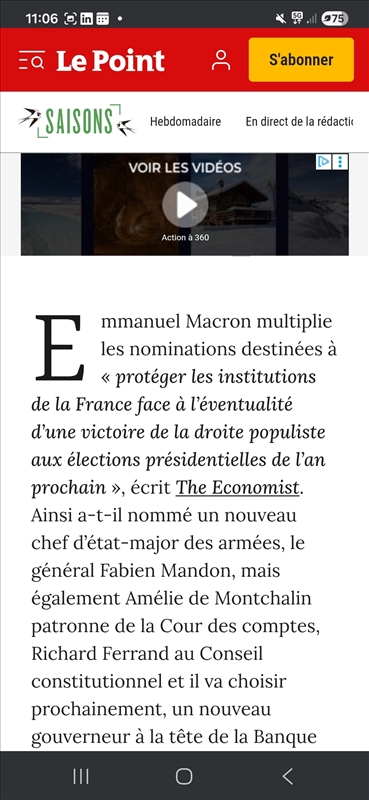This screenshot has height=800, width=369.
Task: Open the recent apps view
Action: click(x=81, y=776)
